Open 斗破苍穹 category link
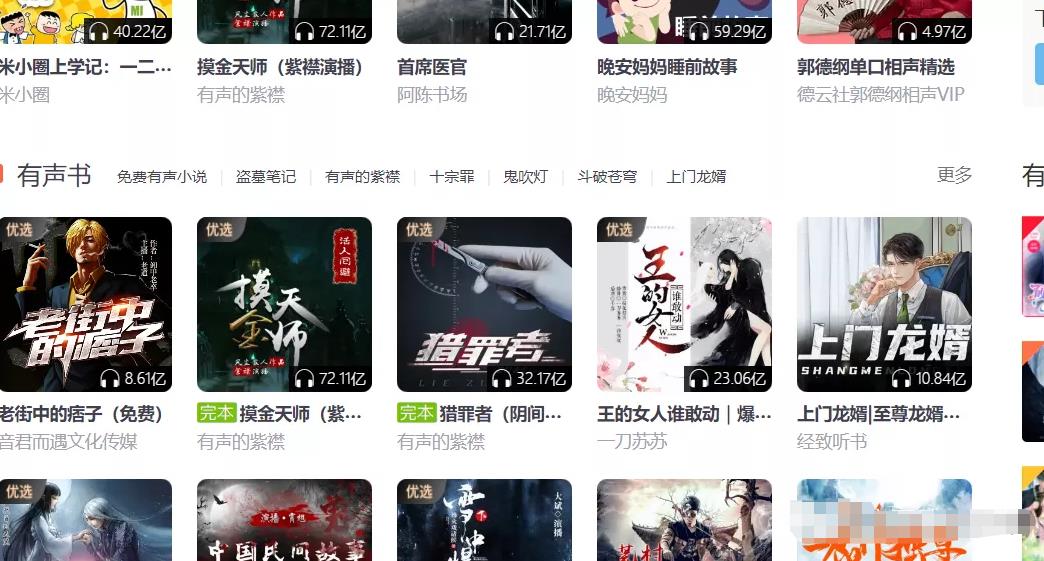This screenshot has width=1044, height=561. (x=607, y=177)
